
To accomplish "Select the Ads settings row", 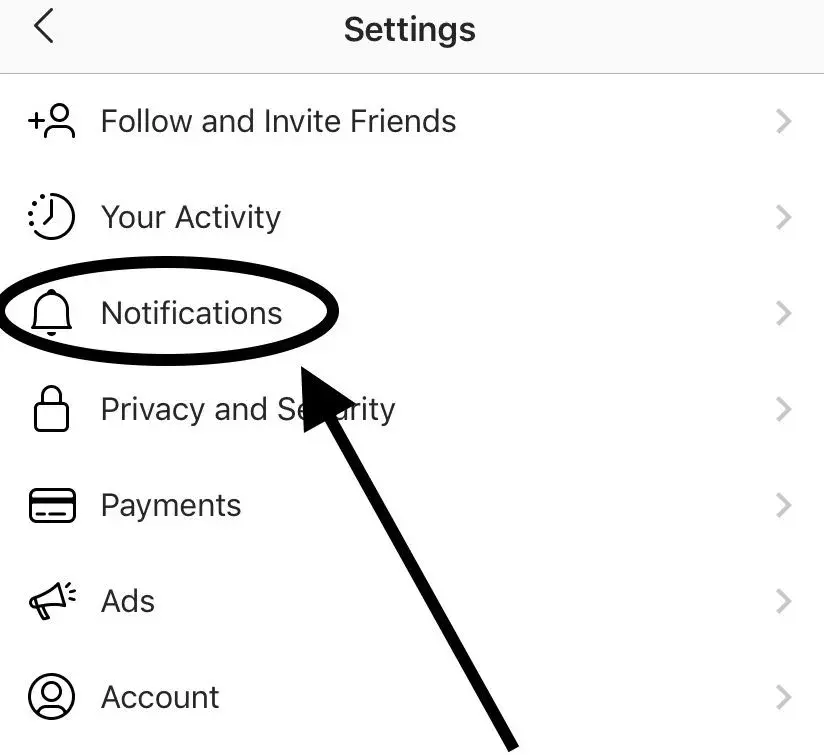I will 128,601.
